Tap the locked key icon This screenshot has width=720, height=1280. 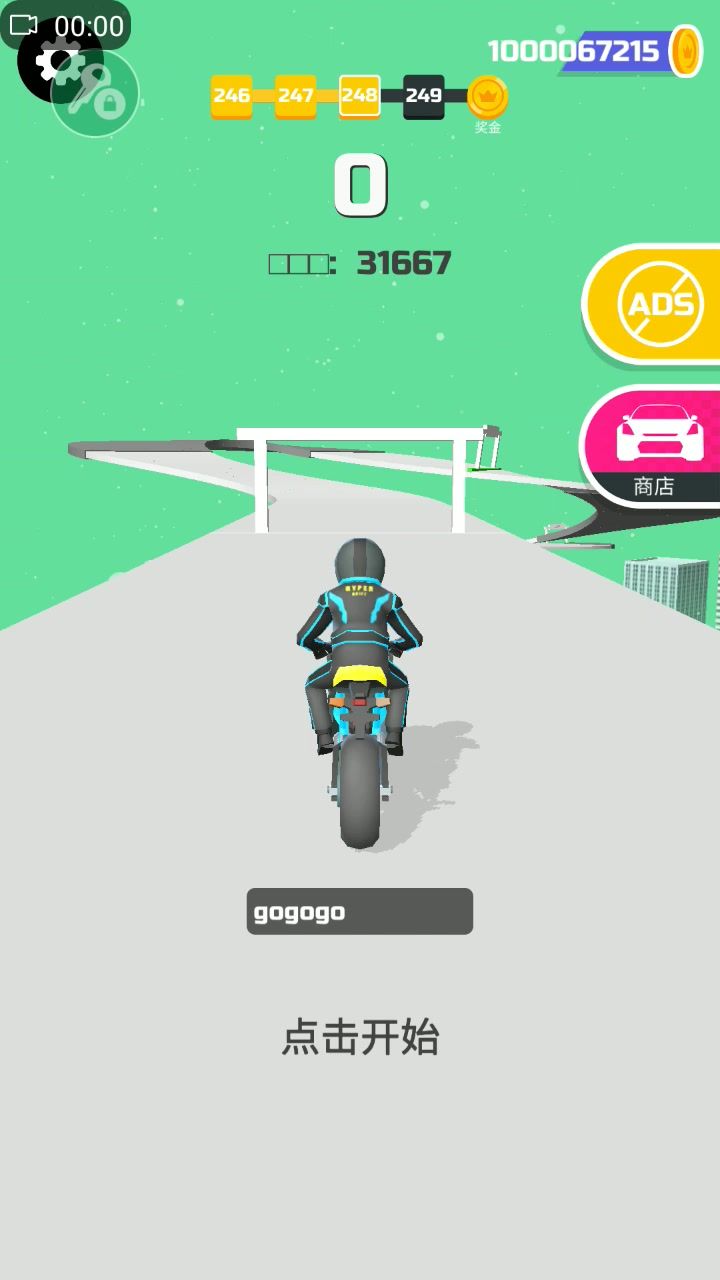click(x=97, y=95)
